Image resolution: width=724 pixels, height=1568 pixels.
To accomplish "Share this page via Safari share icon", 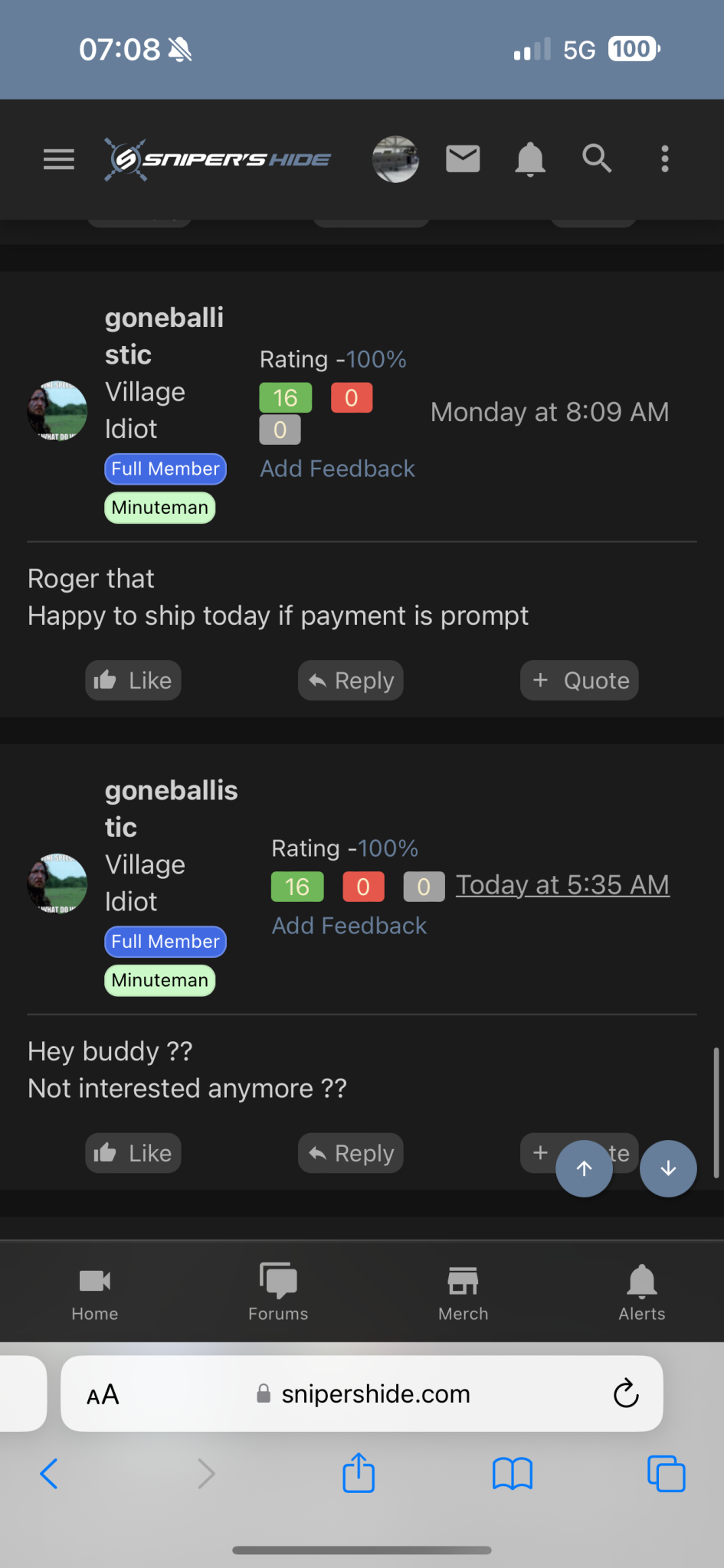I will (x=359, y=1472).
